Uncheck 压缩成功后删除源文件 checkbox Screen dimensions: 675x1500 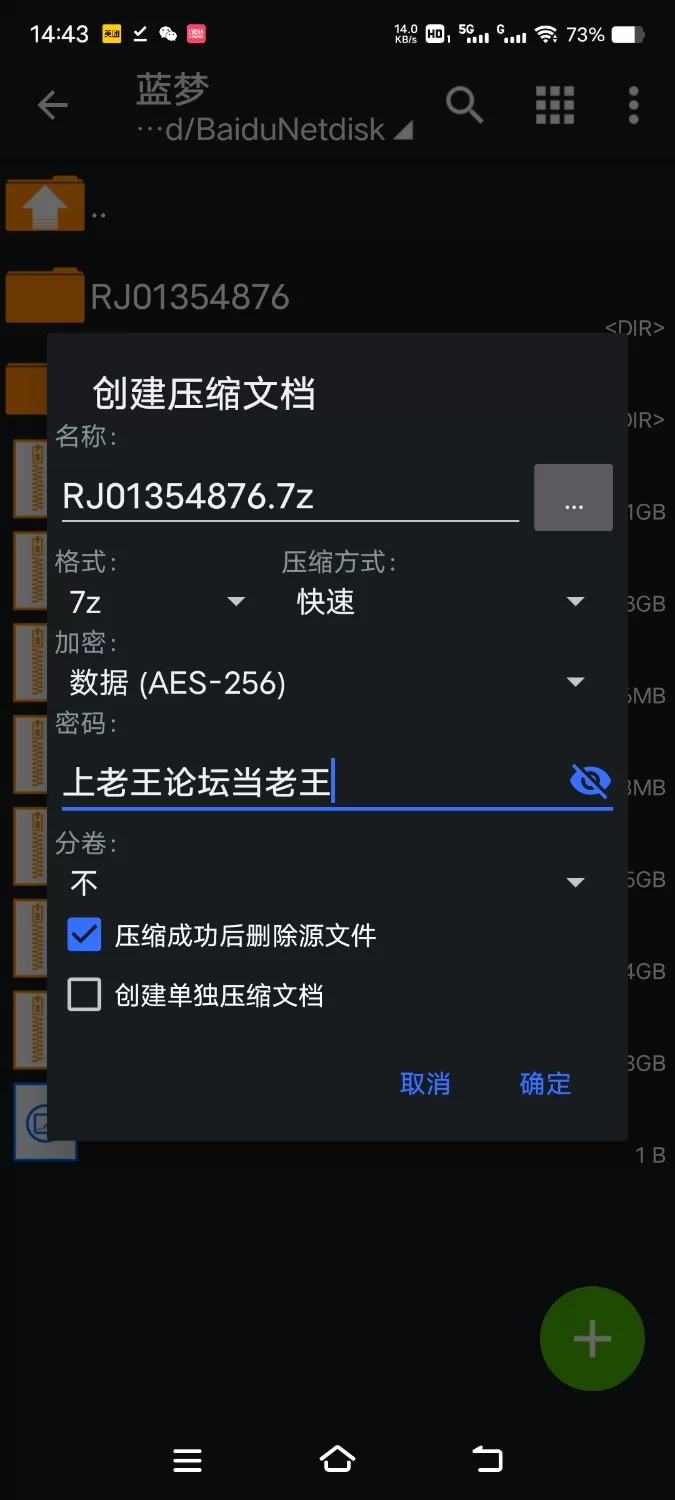(85, 936)
